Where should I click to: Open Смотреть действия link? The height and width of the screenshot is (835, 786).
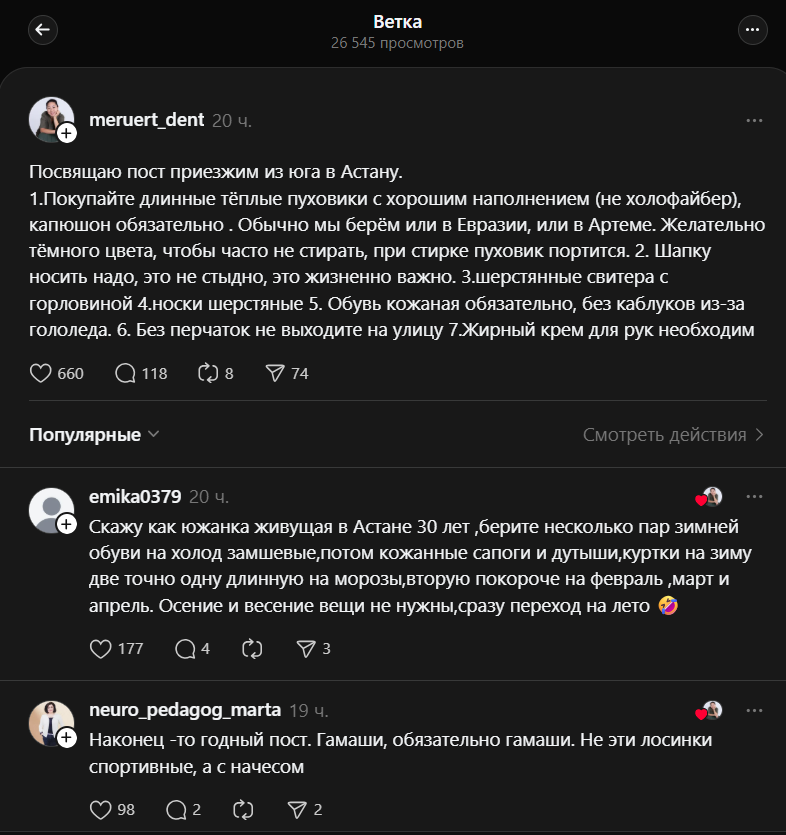673,435
